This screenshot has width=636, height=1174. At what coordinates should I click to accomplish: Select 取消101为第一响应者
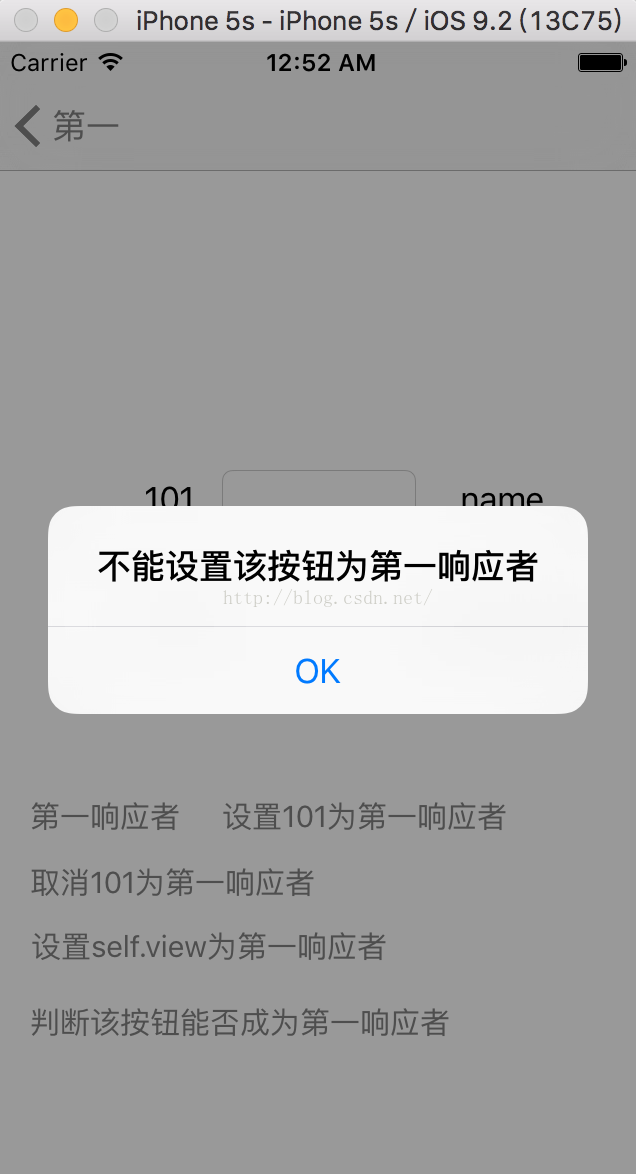tap(172, 882)
